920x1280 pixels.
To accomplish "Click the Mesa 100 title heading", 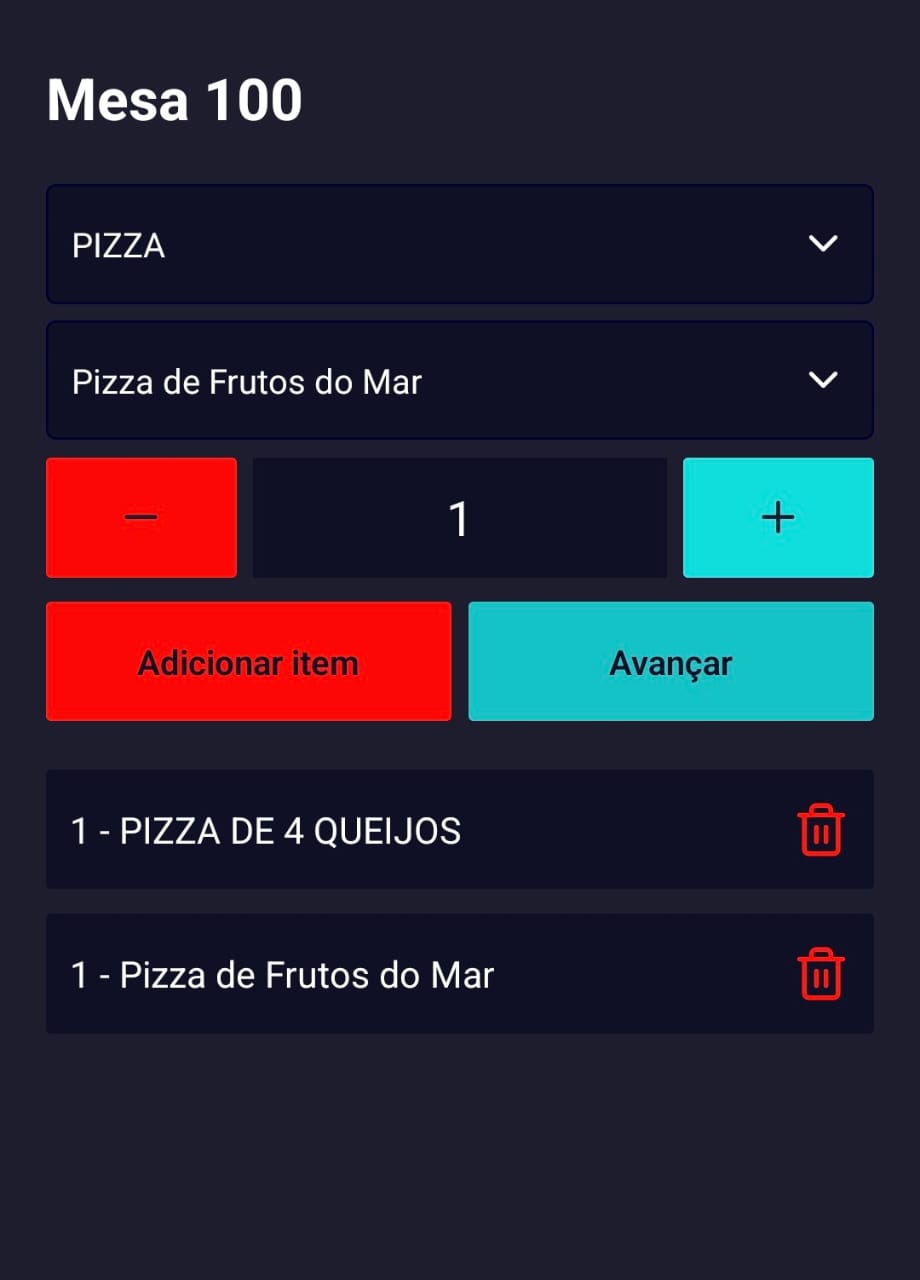I will coord(175,98).
